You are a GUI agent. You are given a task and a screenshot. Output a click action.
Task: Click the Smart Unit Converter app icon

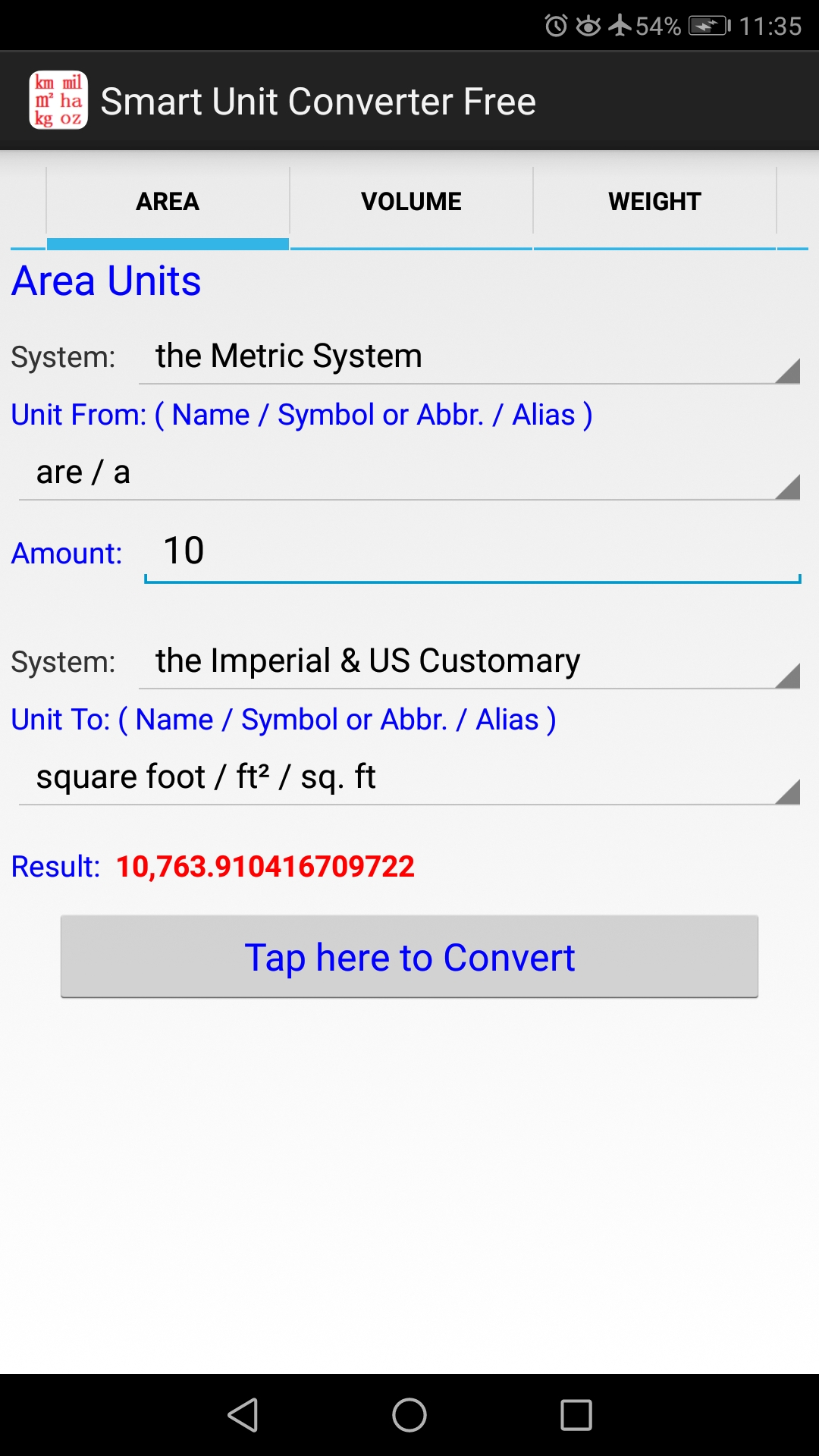click(x=59, y=99)
